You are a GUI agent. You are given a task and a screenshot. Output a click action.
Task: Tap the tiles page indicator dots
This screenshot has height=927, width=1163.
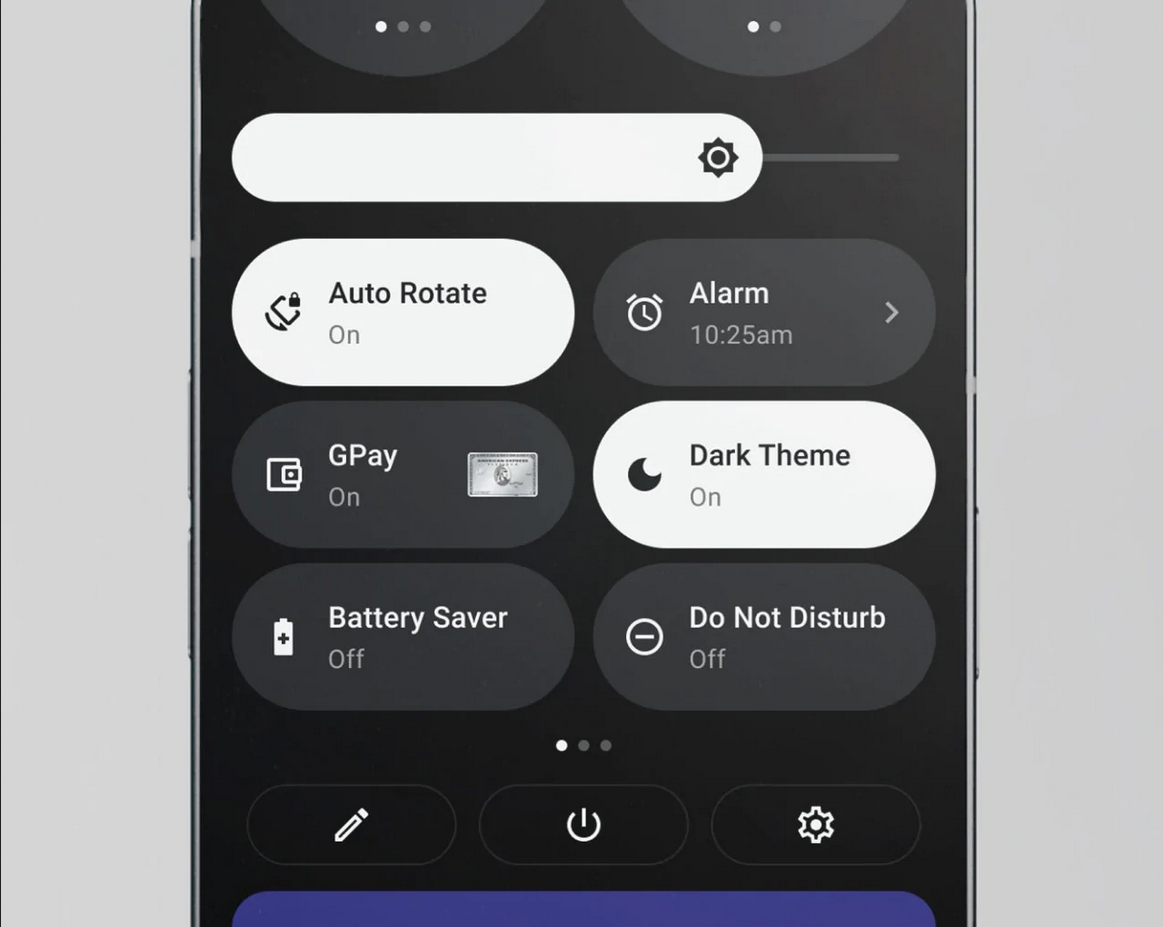(583, 745)
